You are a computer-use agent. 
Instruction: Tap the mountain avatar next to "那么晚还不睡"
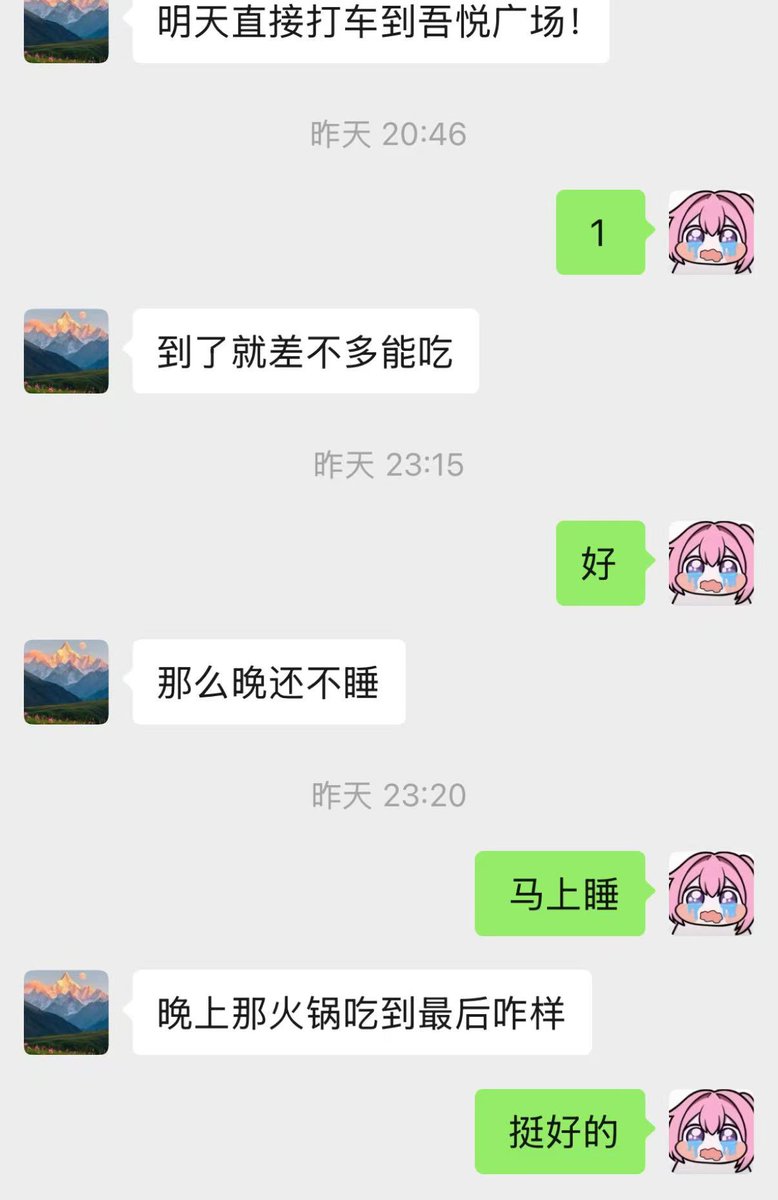[x=66, y=682]
